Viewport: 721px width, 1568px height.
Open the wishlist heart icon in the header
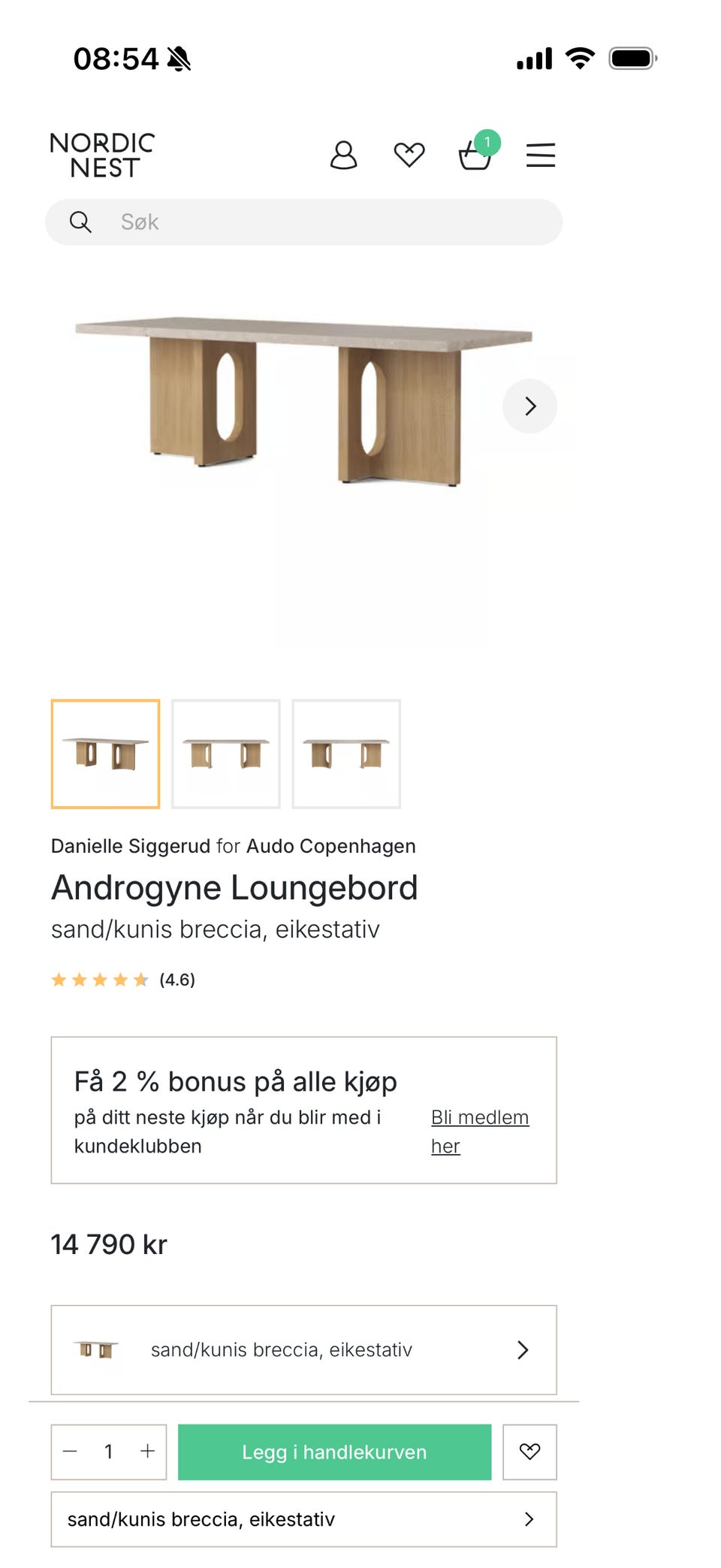point(409,155)
